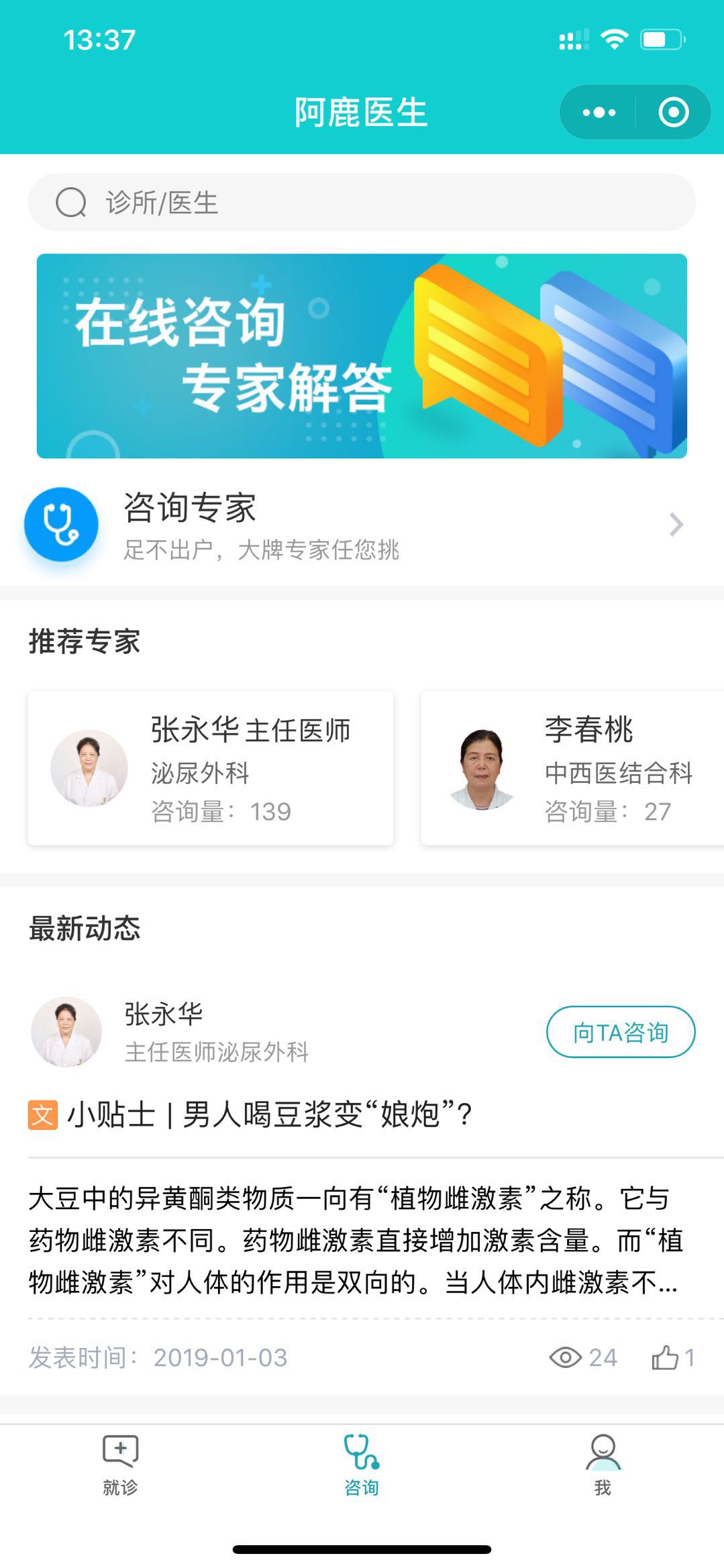
Task: Like the article with the thumbs-up icon
Action: click(672, 1357)
